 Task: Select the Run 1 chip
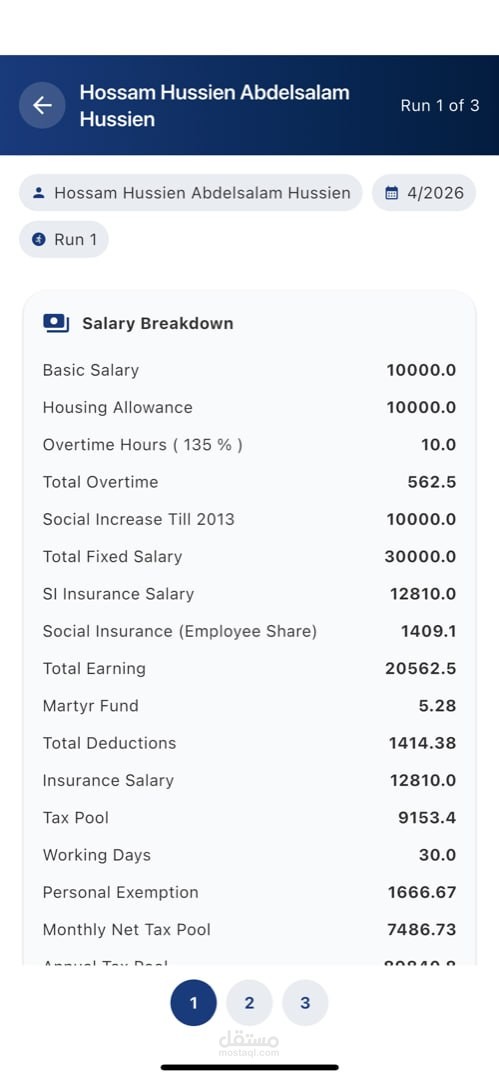click(x=63, y=240)
